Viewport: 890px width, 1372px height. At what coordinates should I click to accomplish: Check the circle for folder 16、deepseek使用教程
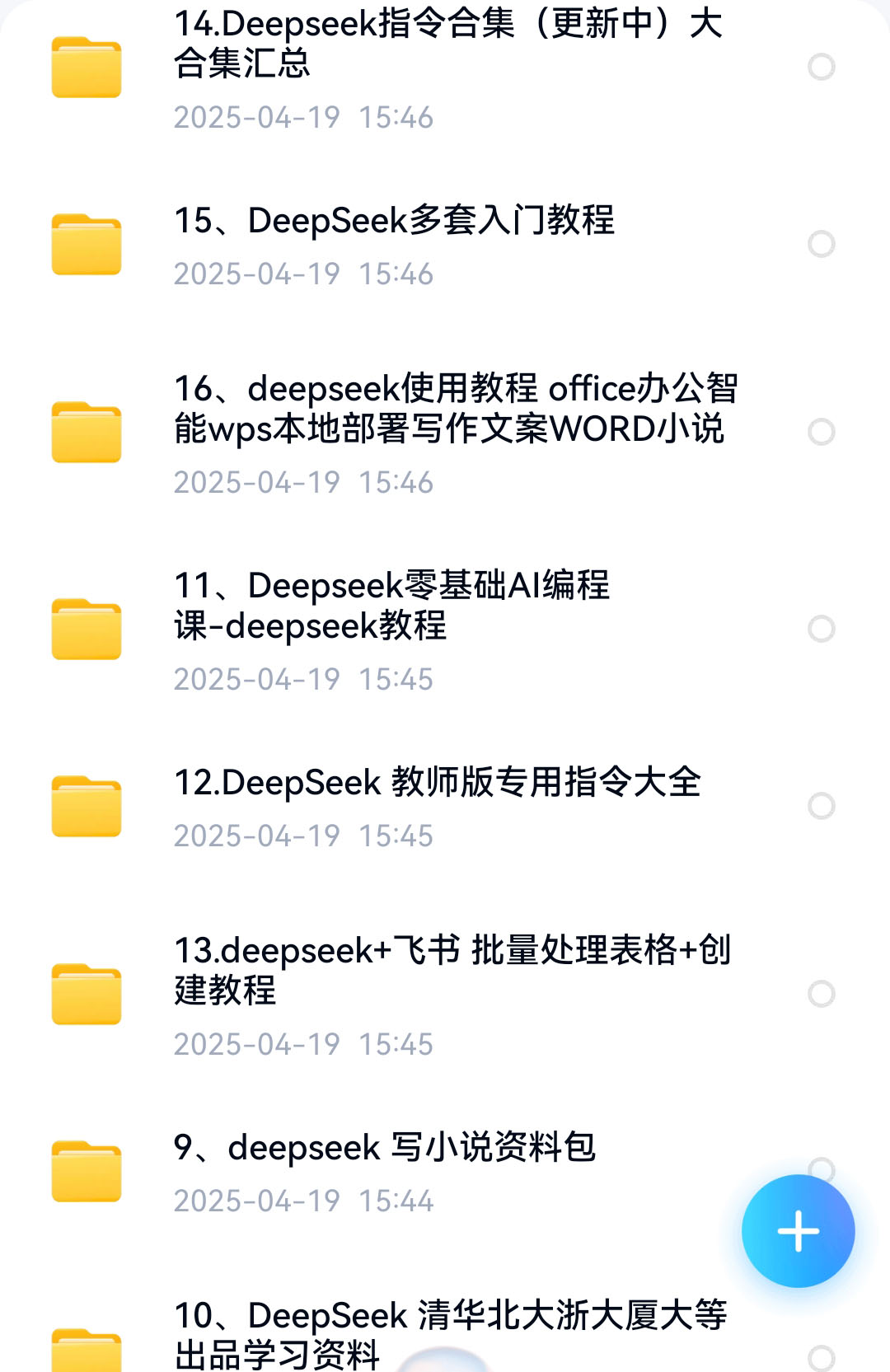click(822, 432)
